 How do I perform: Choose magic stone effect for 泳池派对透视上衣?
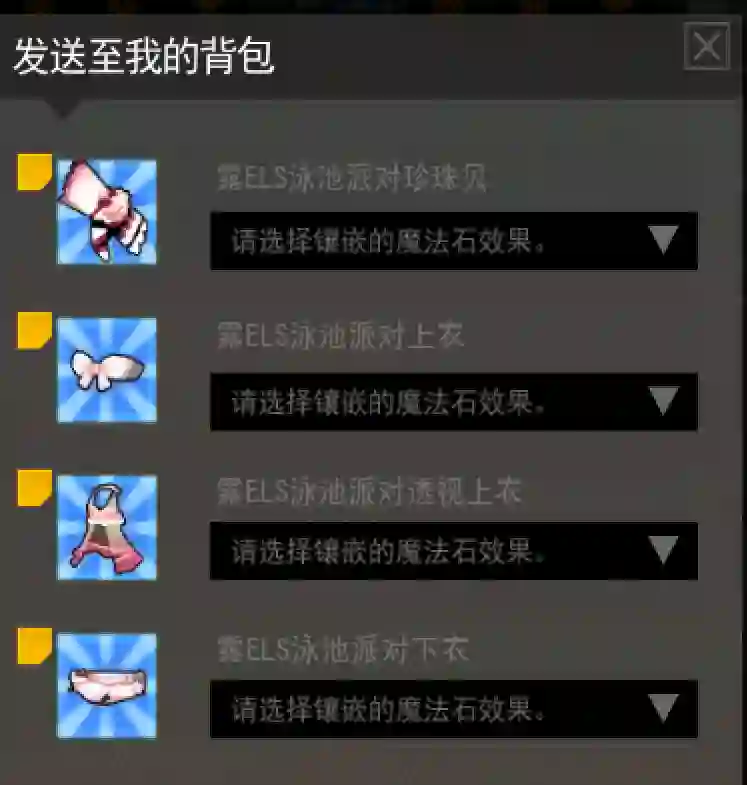[x=453, y=550]
